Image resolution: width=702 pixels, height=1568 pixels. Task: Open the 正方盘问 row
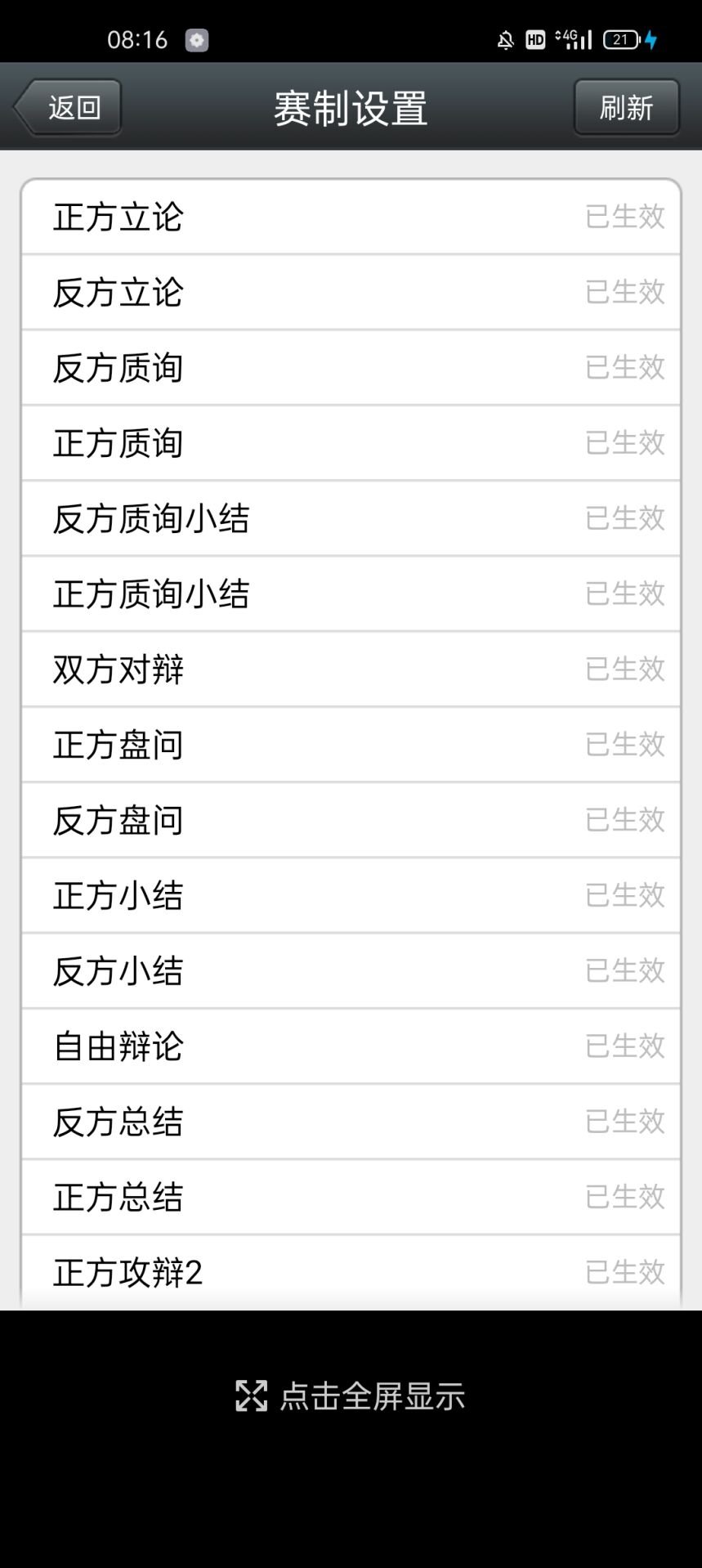351,745
